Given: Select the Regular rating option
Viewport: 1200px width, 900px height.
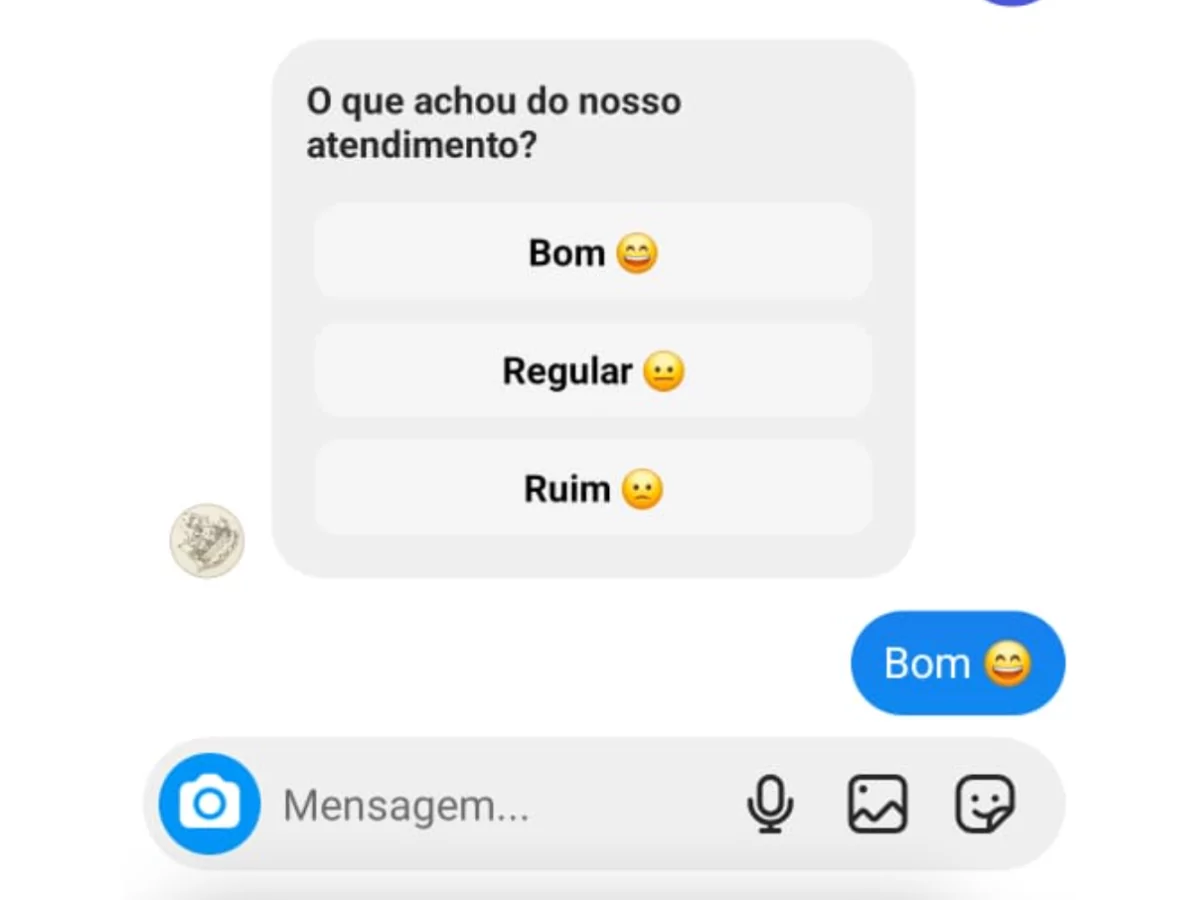Looking at the screenshot, I should click(x=593, y=371).
